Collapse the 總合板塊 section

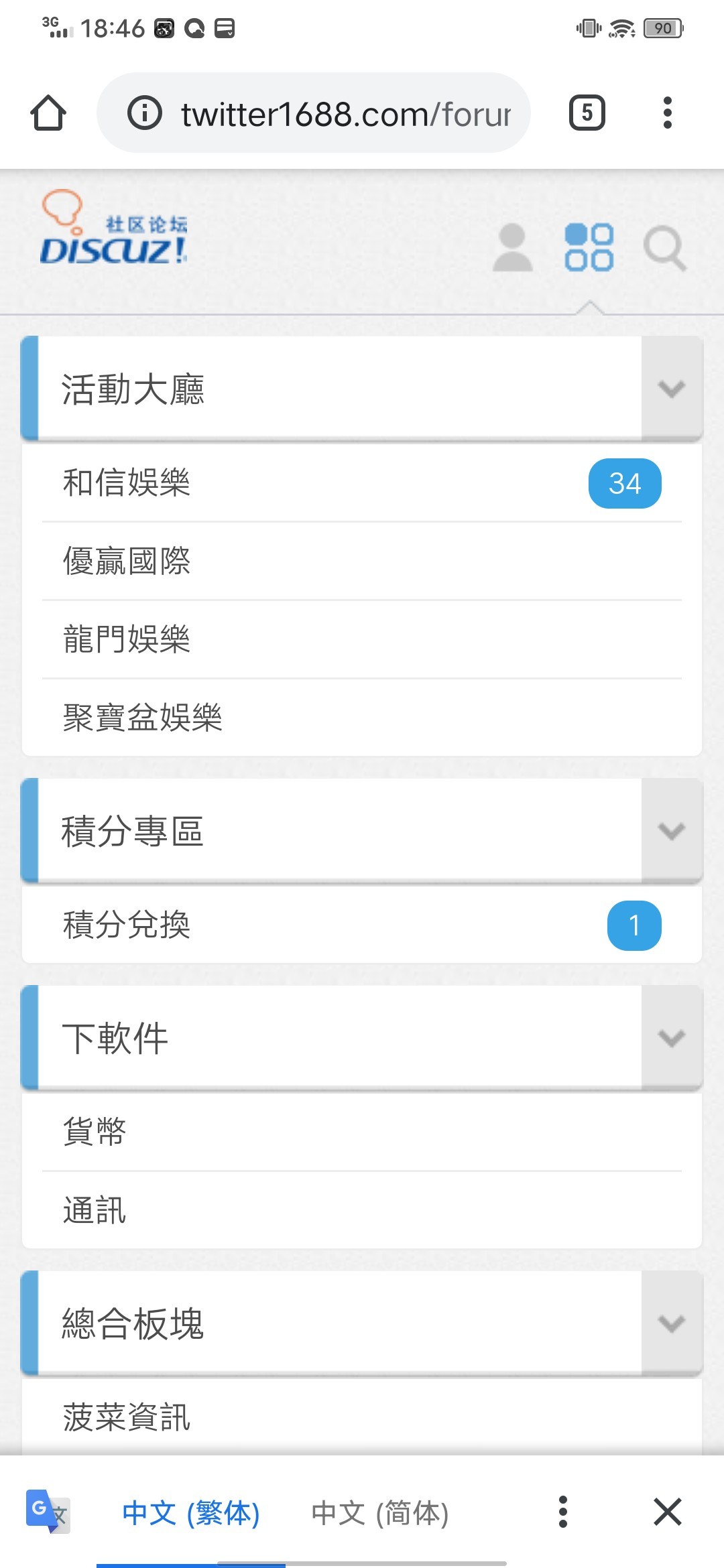(x=672, y=1323)
